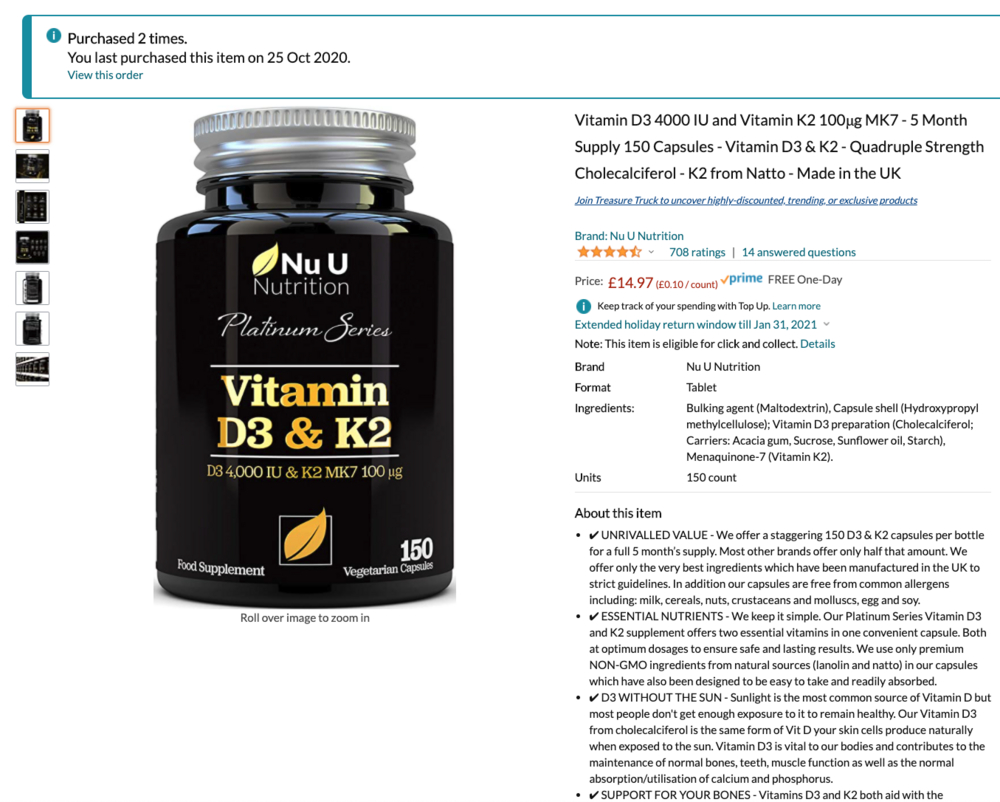The height and width of the screenshot is (802, 1000).
Task: Select the sixth product thumbnail image
Action: click(32, 328)
